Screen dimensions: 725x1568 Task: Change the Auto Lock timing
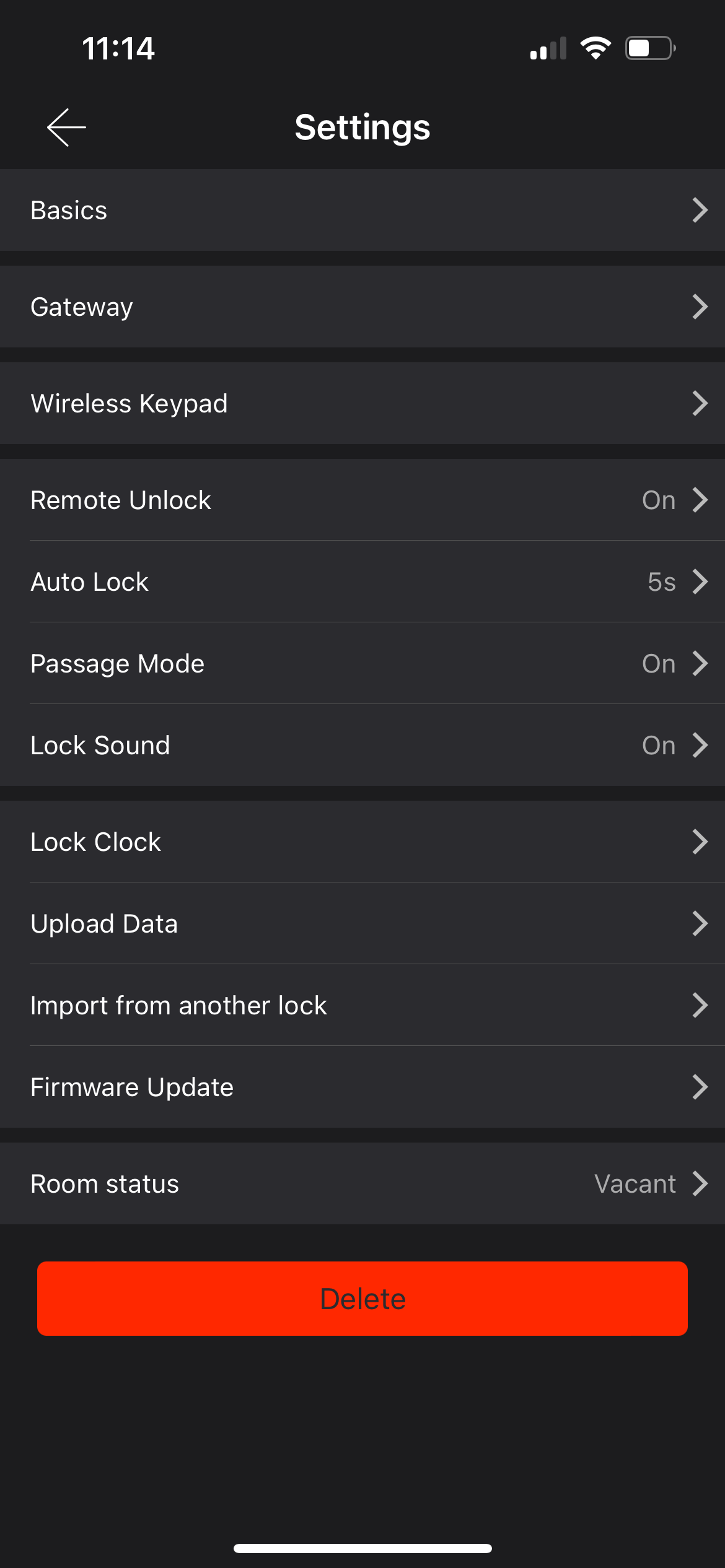[x=362, y=581]
